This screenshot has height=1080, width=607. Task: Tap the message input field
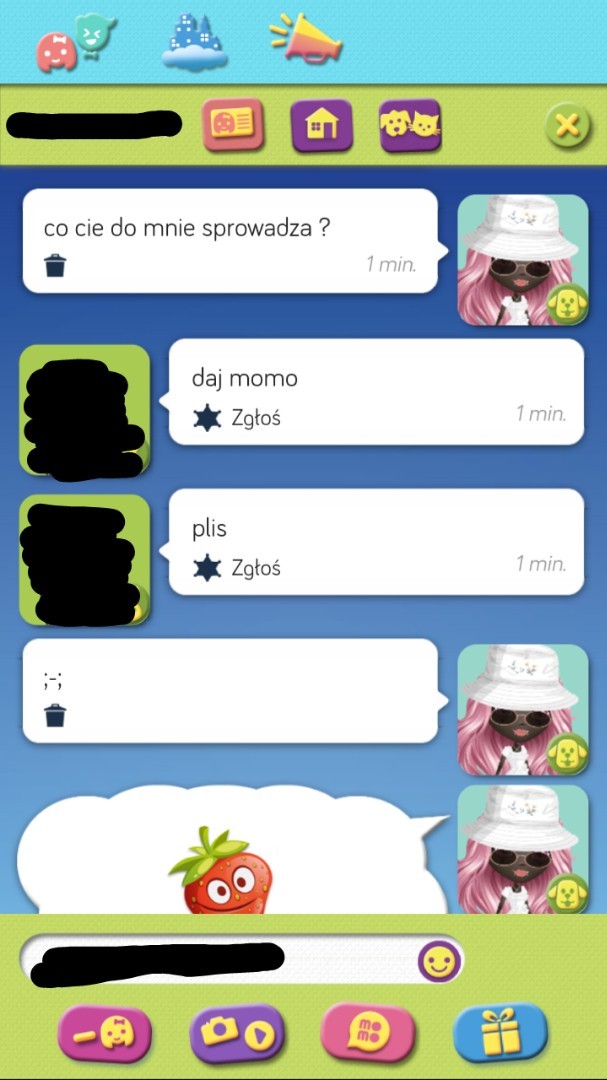(219, 961)
